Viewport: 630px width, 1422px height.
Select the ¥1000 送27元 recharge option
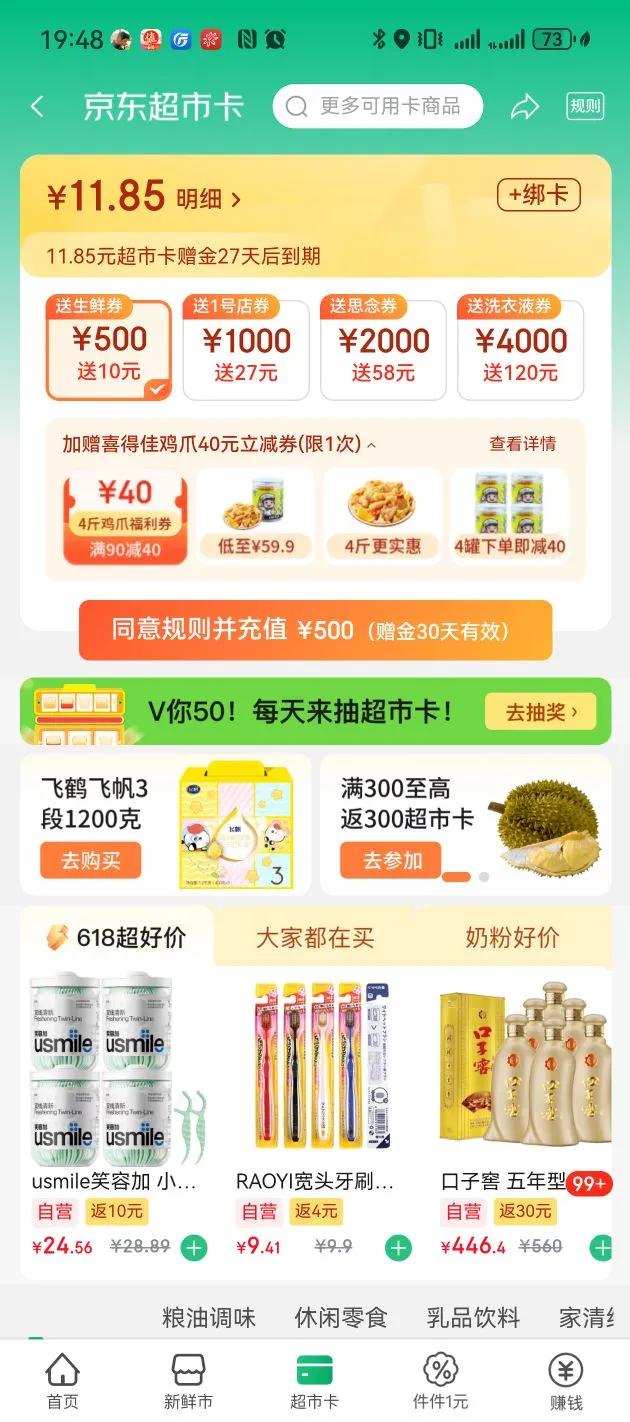point(246,348)
